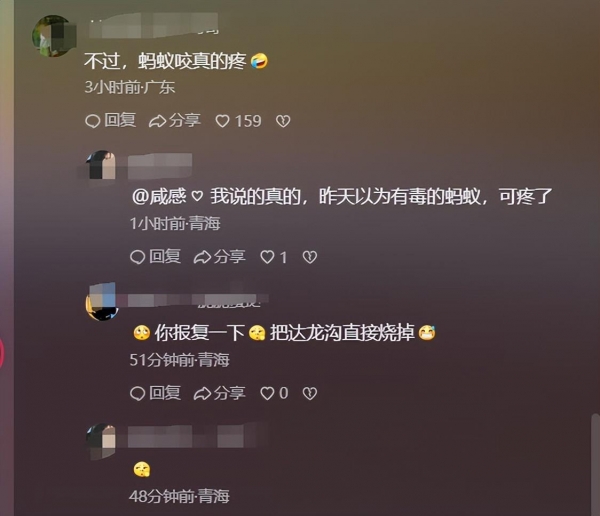This screenshot has height=516, width=600.
Task: Share the comment about 把达龙沟直接烧掉
Action: pyautogui.click(x=219, y=393)
